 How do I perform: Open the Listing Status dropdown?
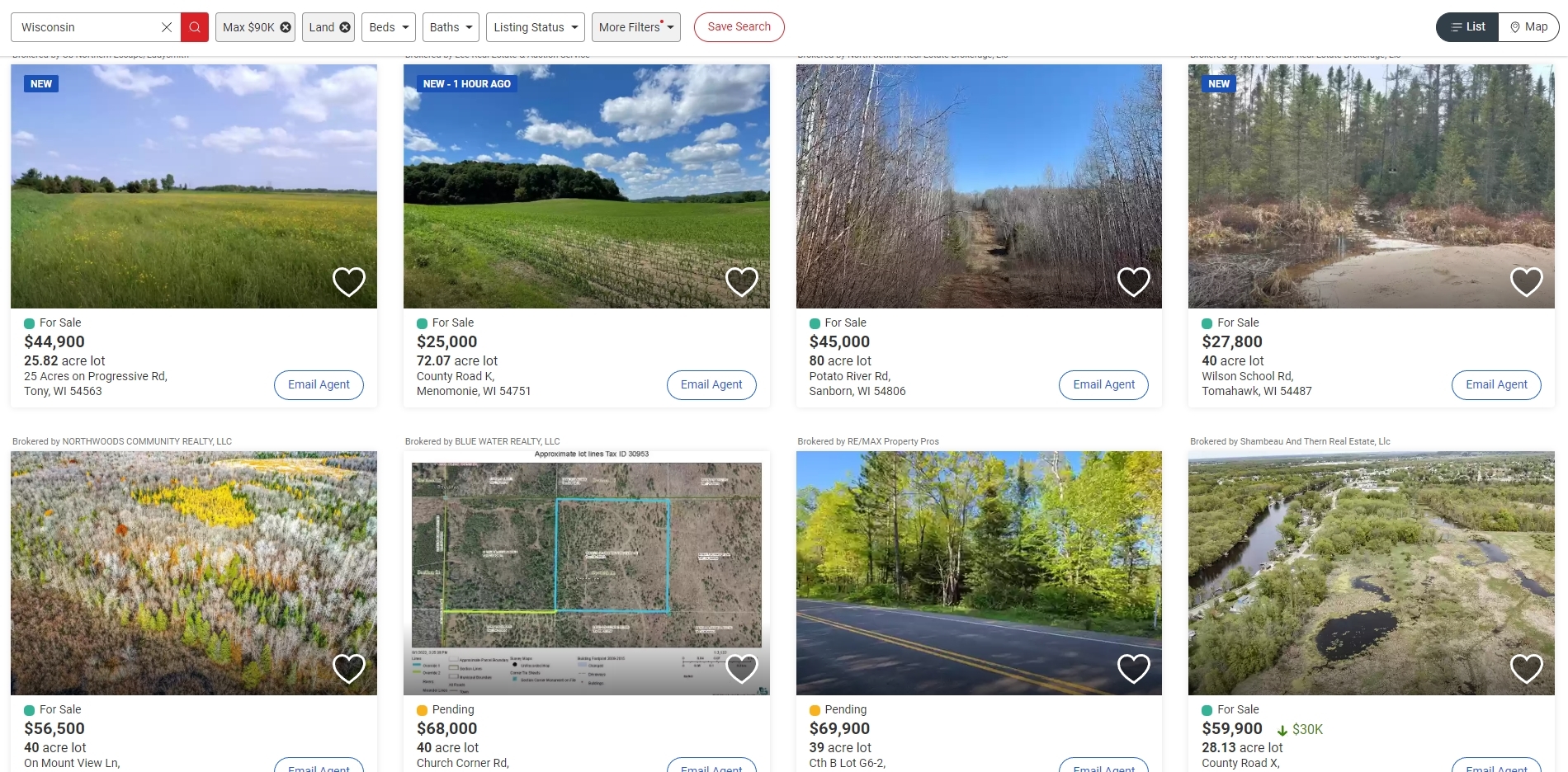[536, 27]
